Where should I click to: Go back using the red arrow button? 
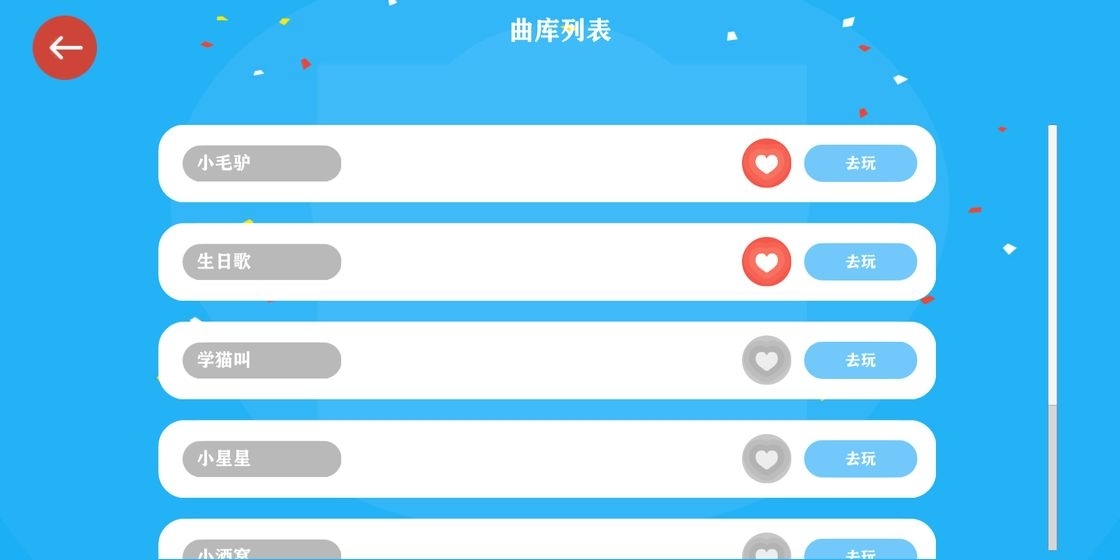65,47
